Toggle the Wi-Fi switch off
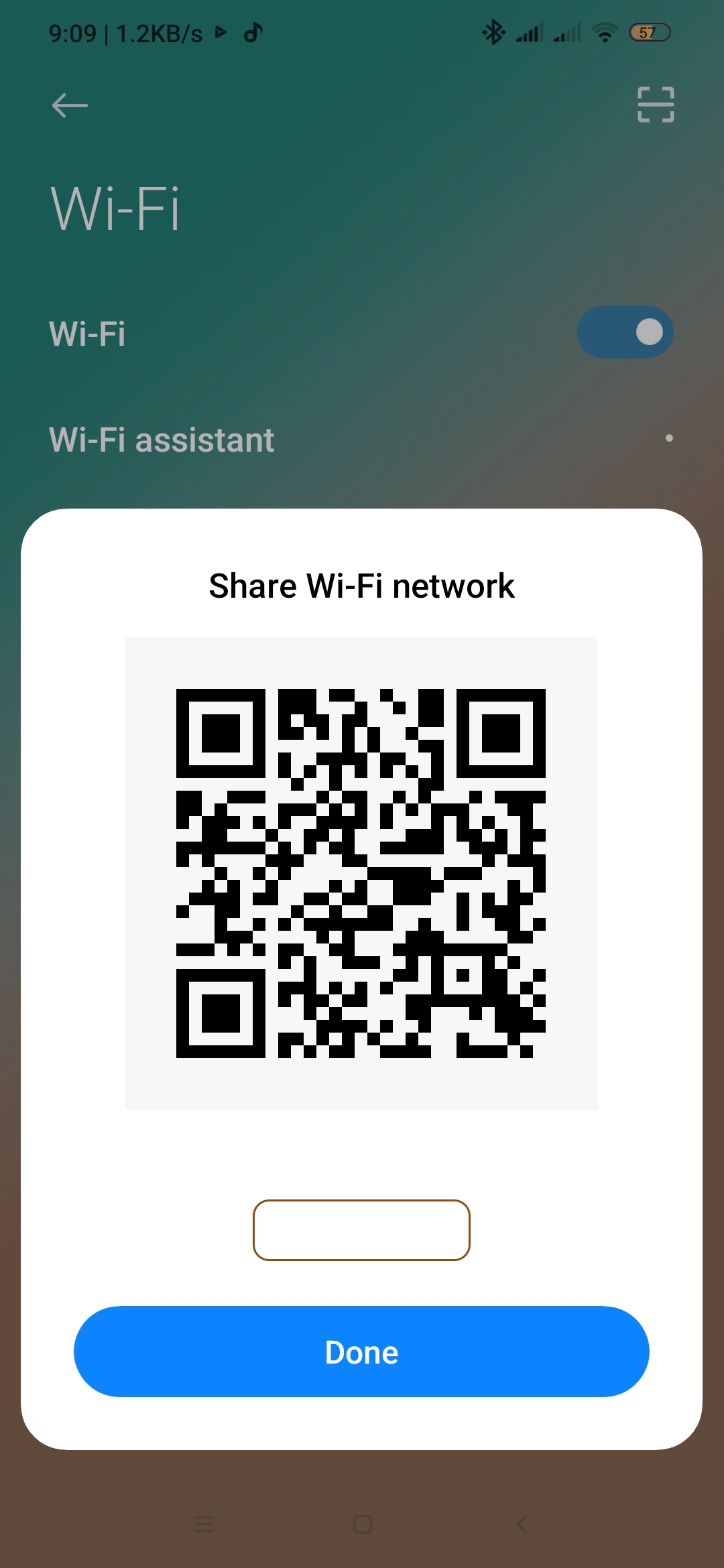Viewport: 724px width, 1568px height. [625, 332]
